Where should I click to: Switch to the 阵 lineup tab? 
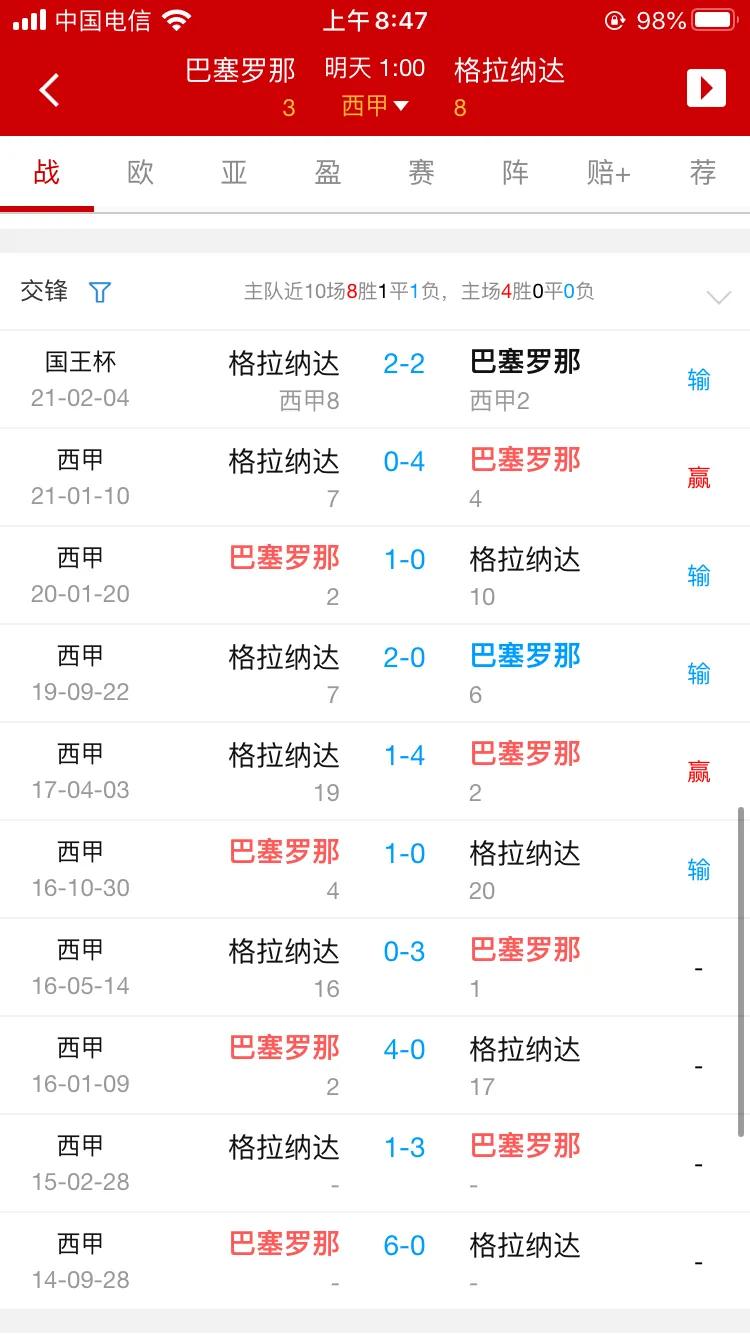[514, 172]
